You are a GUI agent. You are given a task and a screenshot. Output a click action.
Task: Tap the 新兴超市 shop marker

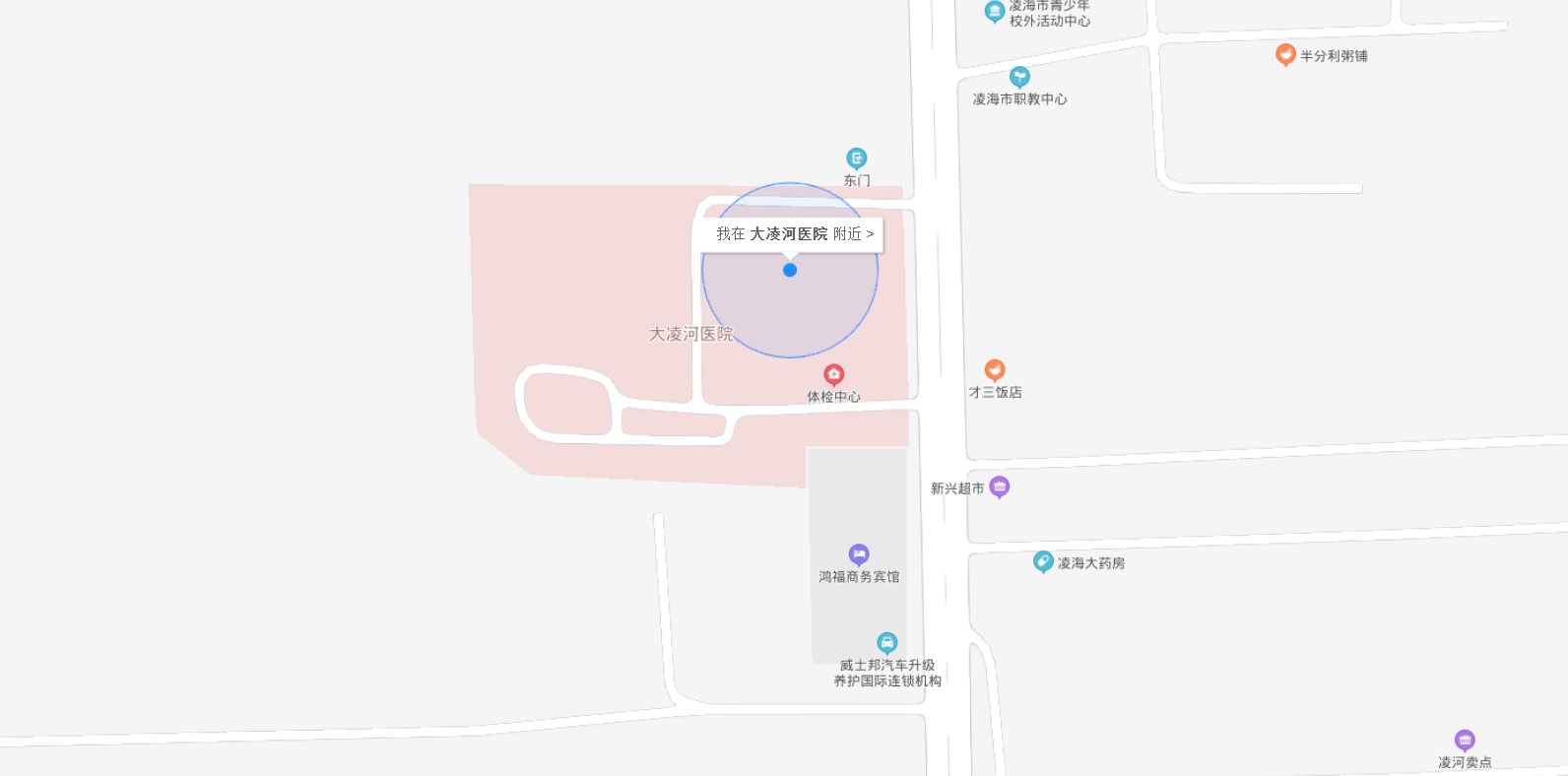(x=1000, y=486)
